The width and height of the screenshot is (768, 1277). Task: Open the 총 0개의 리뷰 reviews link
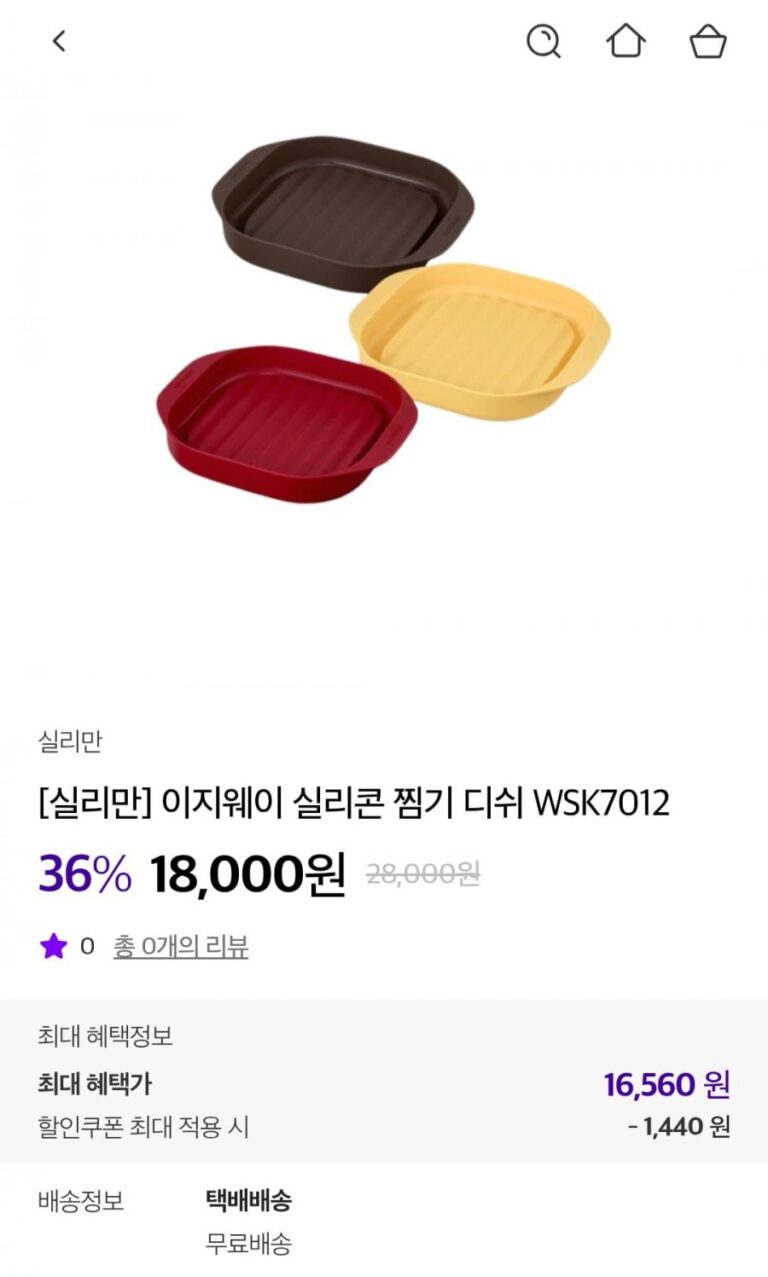pyautogui.click(x=180, y=946)
